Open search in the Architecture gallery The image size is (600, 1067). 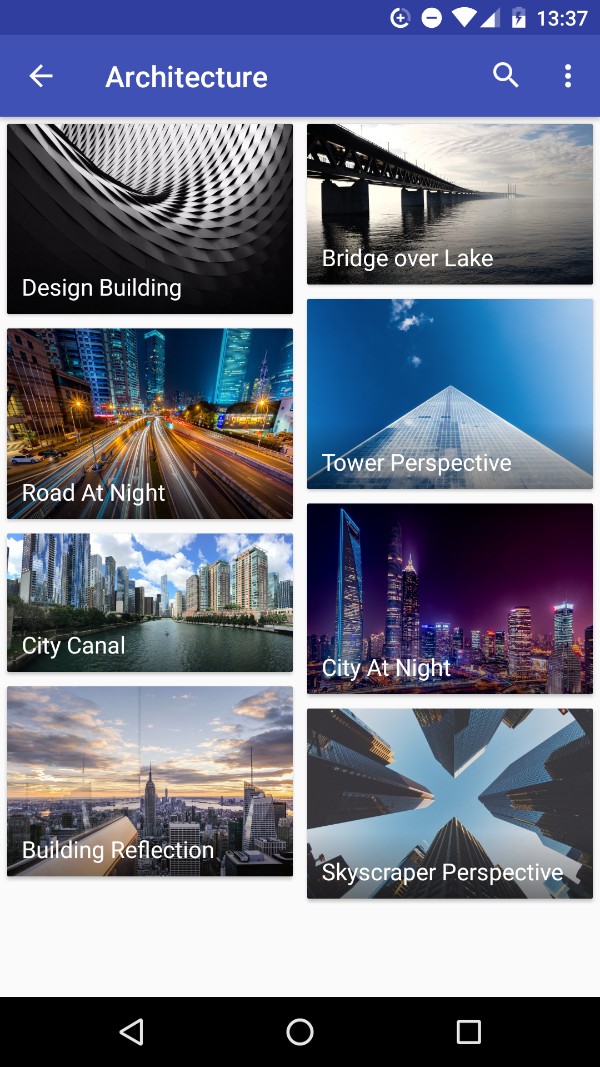tap(506, 76)
